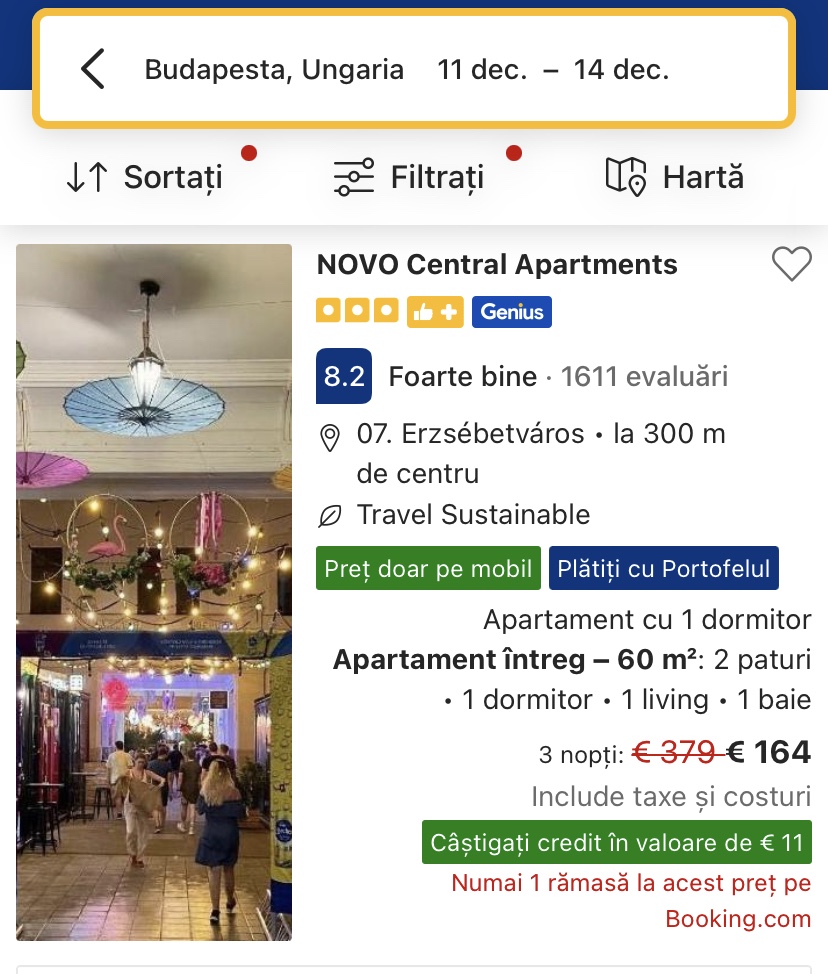The height and width of the screenshot is (974, 828).
Task: Save NOVO Central Apartments with the heart
Action: 791,265
